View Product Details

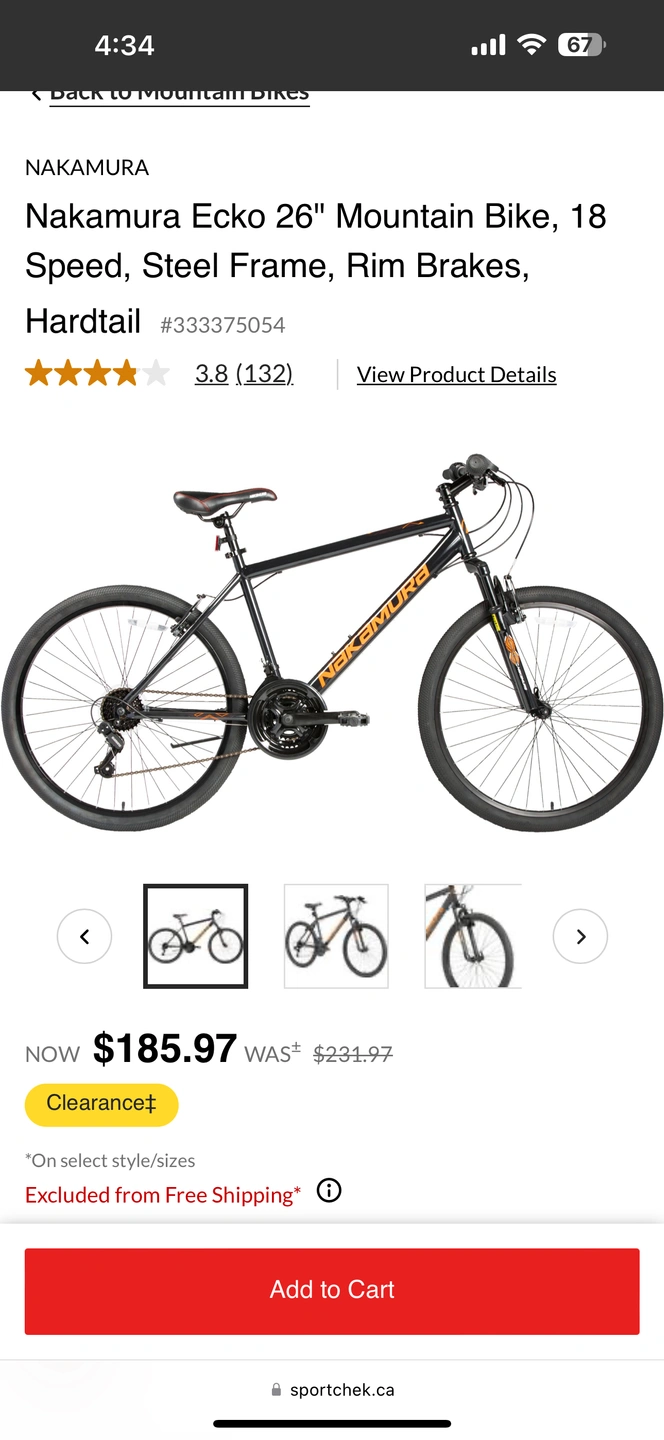pos(456,375)
